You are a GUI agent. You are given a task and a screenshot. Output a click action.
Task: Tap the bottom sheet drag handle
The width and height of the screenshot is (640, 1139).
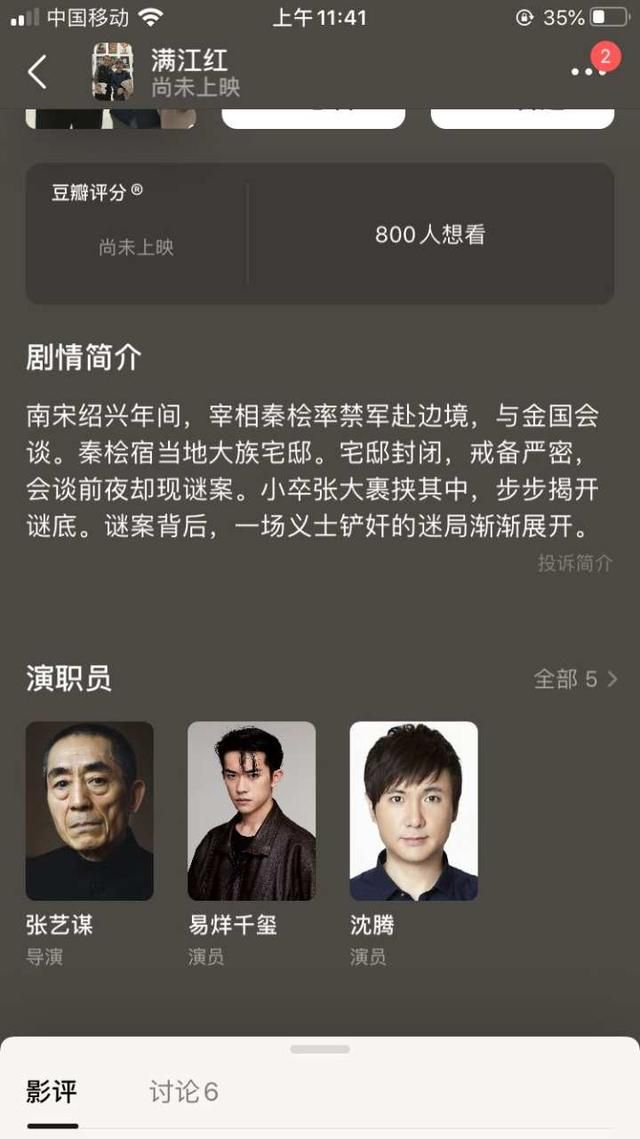point(320,1049)
